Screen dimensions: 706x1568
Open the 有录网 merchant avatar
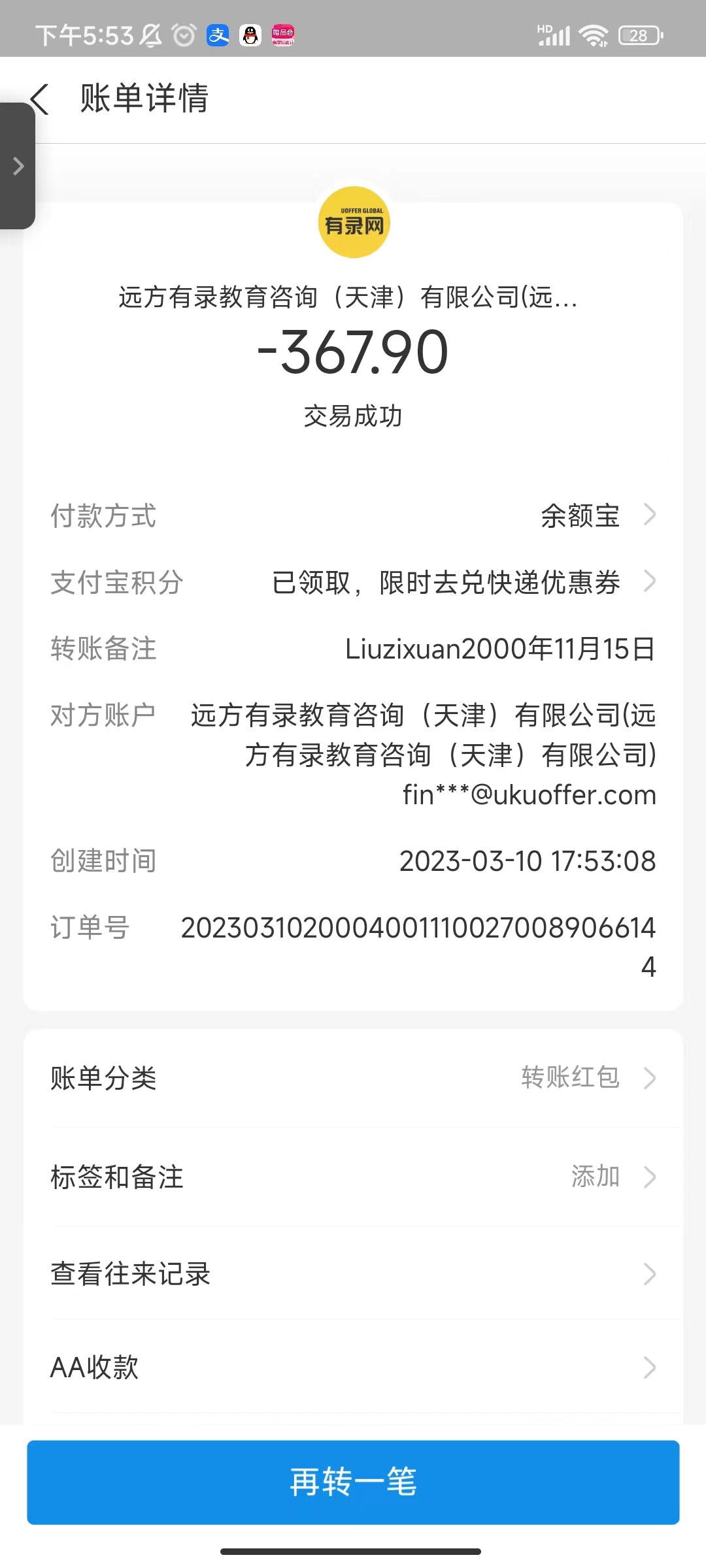pos(354,223)
